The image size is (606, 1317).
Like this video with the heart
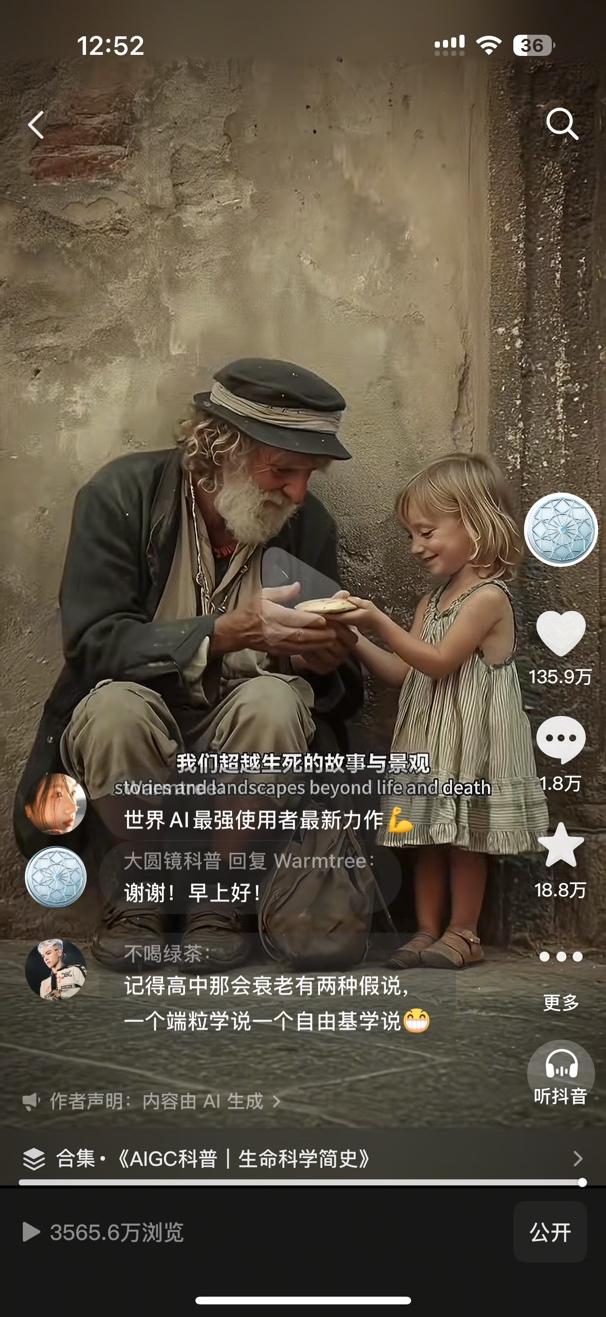pos(560,633)
